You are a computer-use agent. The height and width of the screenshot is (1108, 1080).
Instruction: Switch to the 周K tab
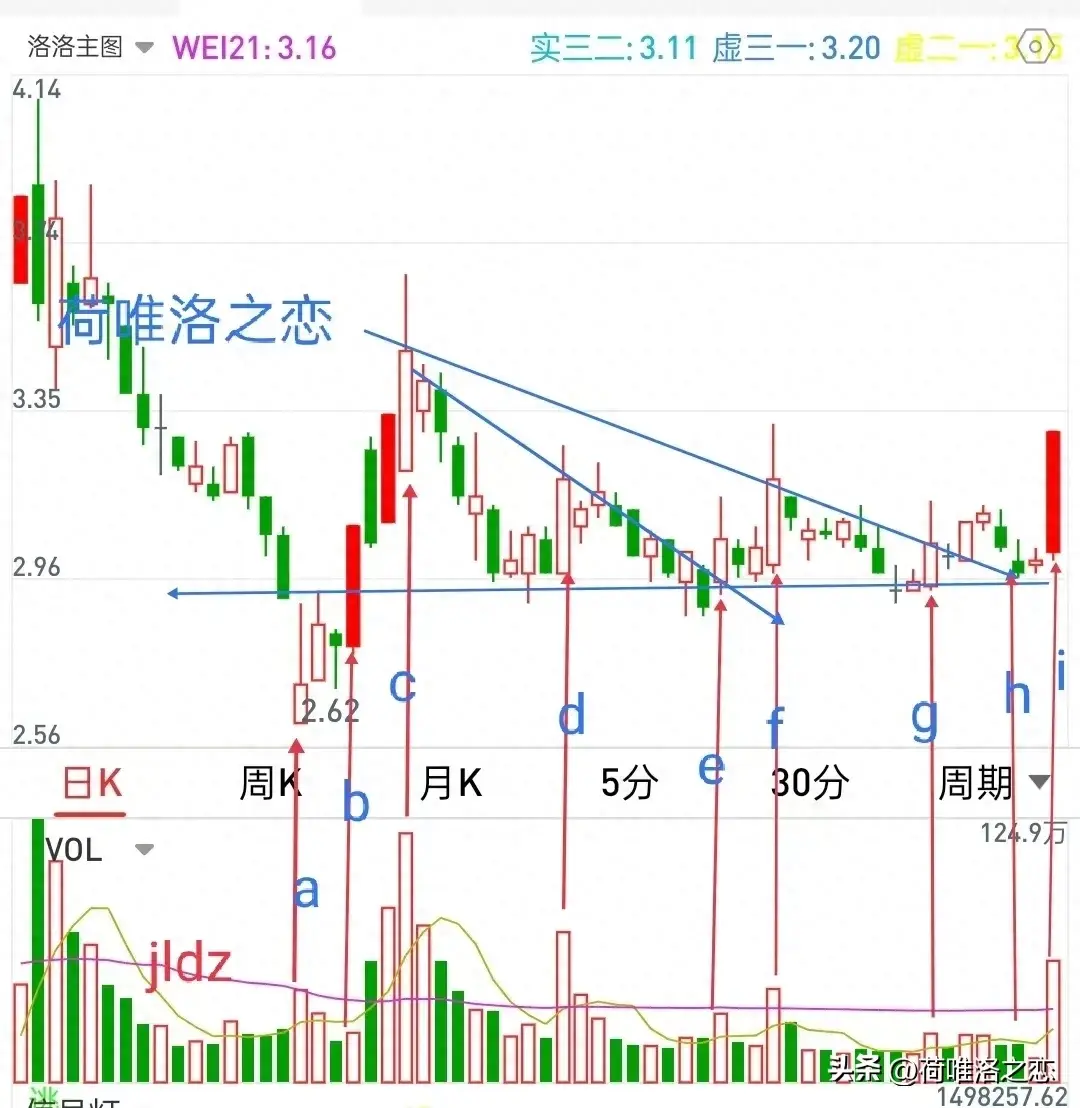point(270,784)
